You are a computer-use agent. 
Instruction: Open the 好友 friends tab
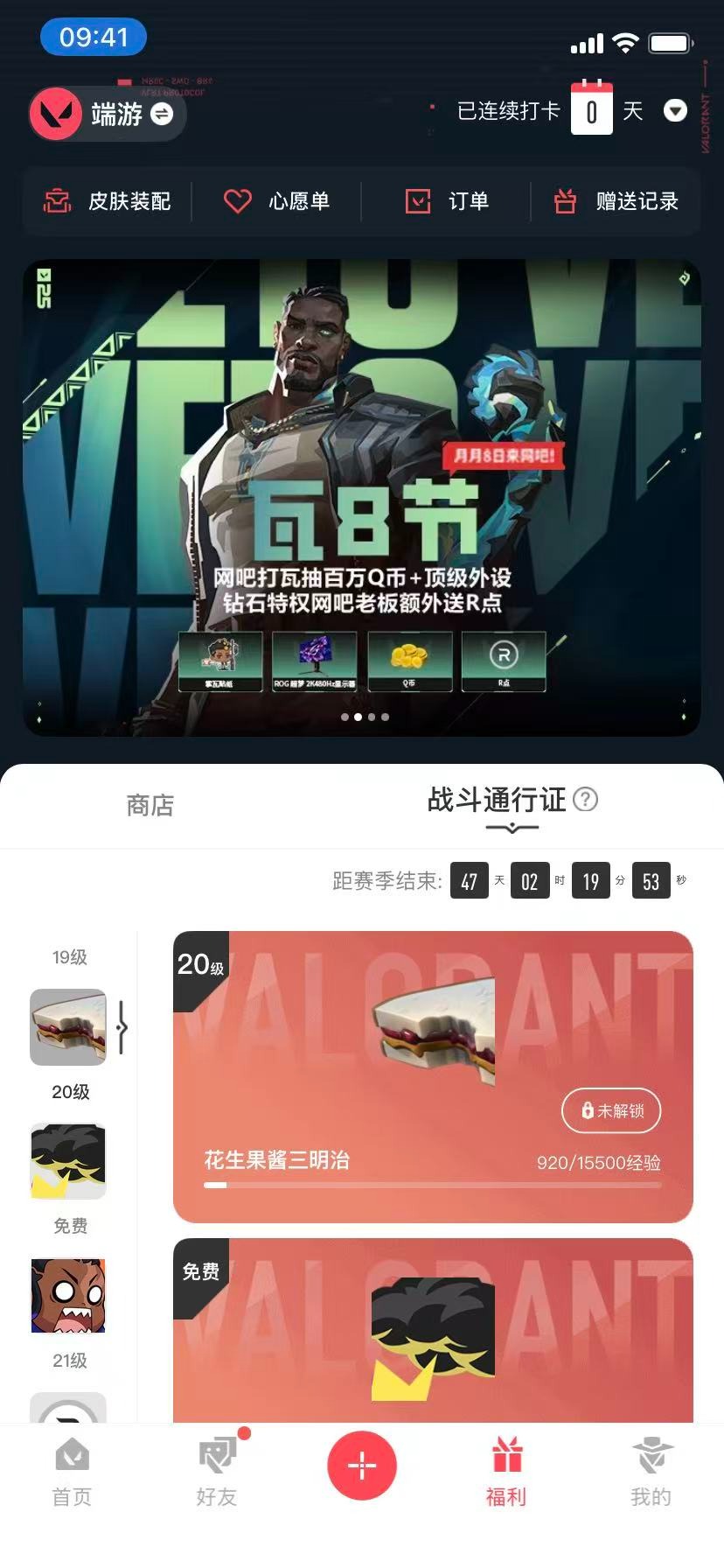pos(217,1473)
